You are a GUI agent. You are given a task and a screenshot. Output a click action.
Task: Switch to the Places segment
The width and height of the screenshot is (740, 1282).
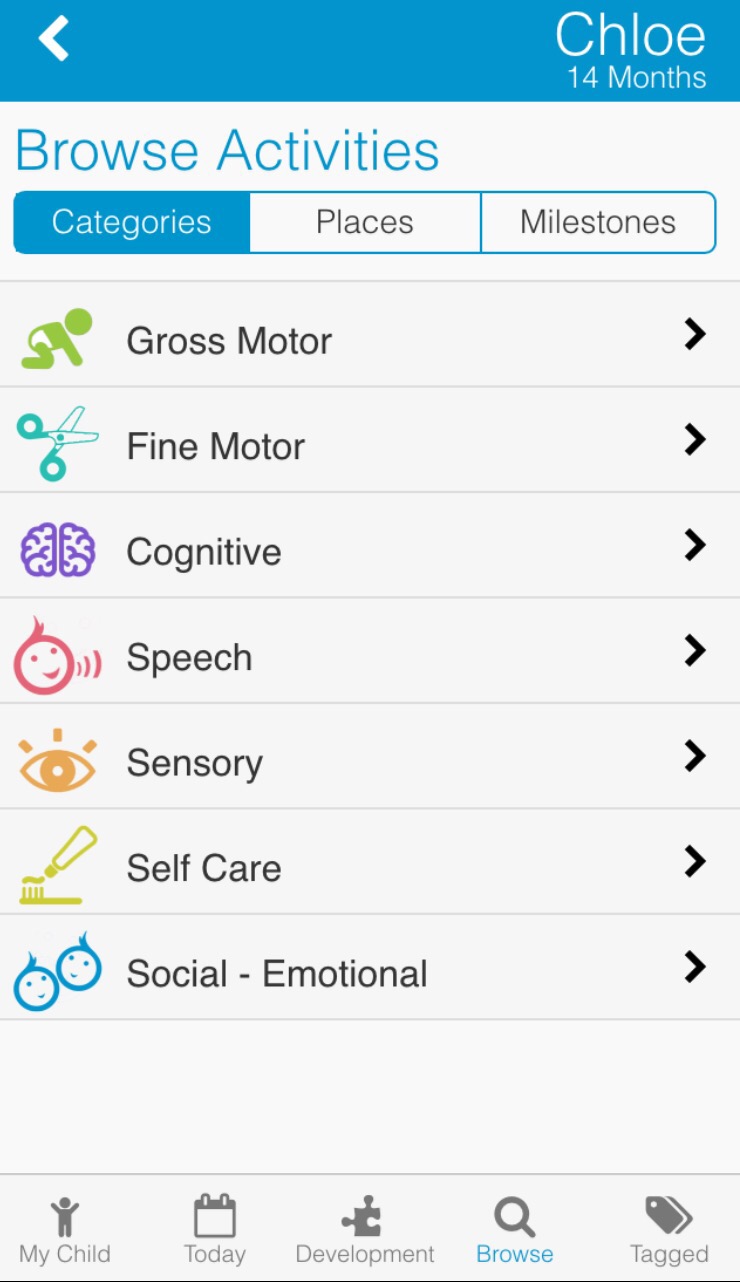(365, 222)
